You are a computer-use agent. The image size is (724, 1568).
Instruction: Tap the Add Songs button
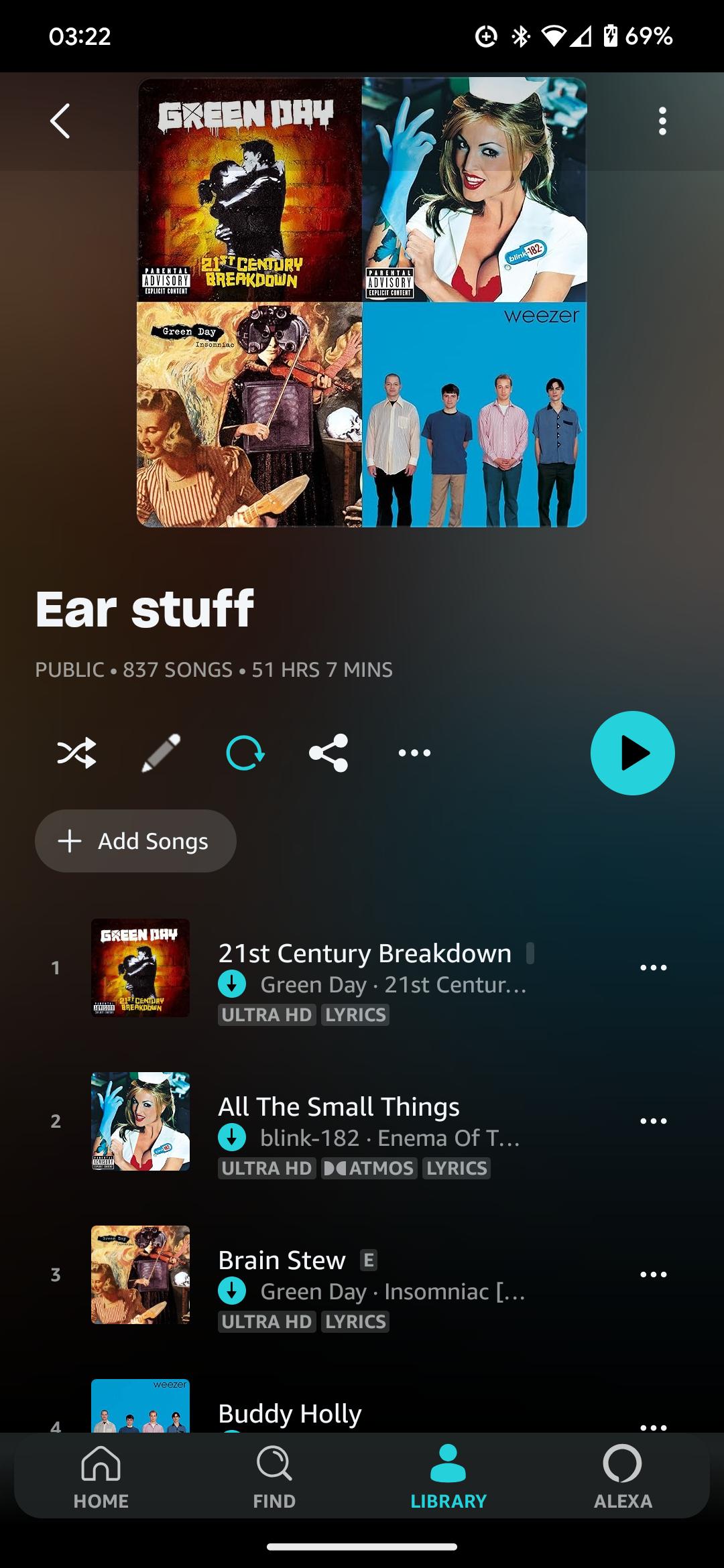(x=135, y=841)
